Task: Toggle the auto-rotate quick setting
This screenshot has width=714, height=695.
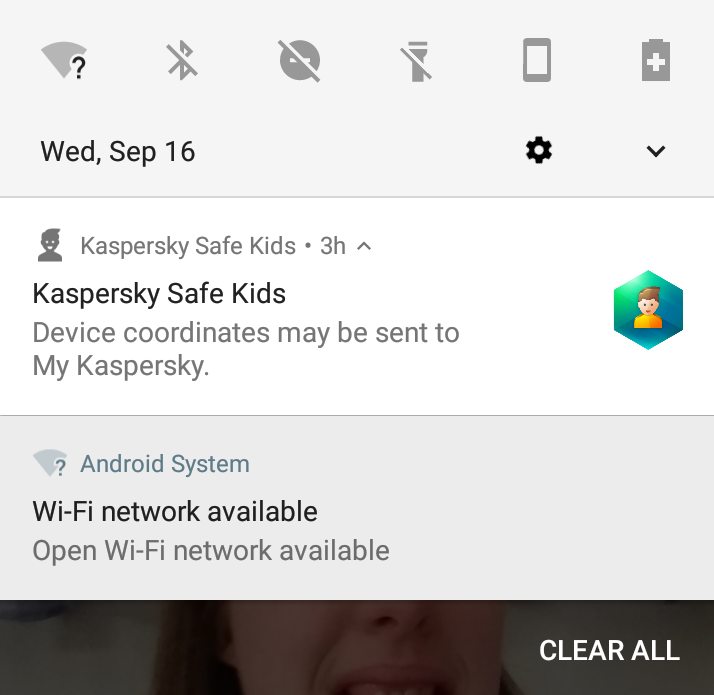Action: pos(537,61)
